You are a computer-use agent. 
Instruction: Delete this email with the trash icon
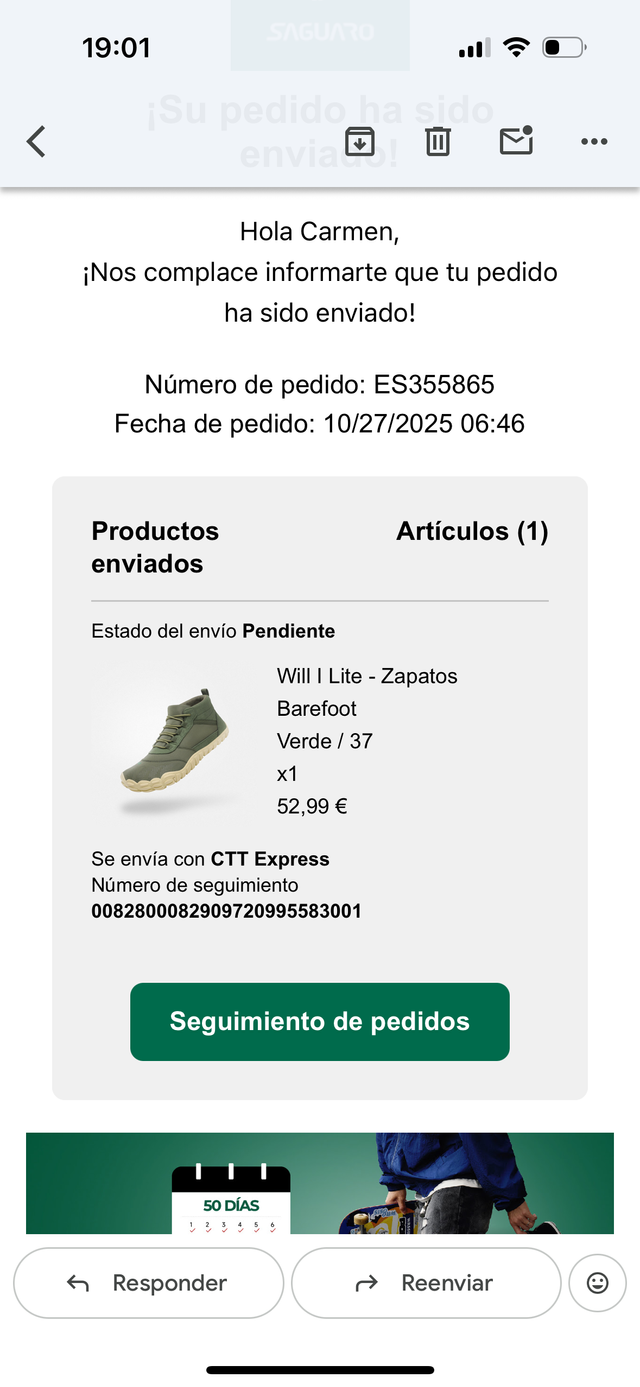438,141
